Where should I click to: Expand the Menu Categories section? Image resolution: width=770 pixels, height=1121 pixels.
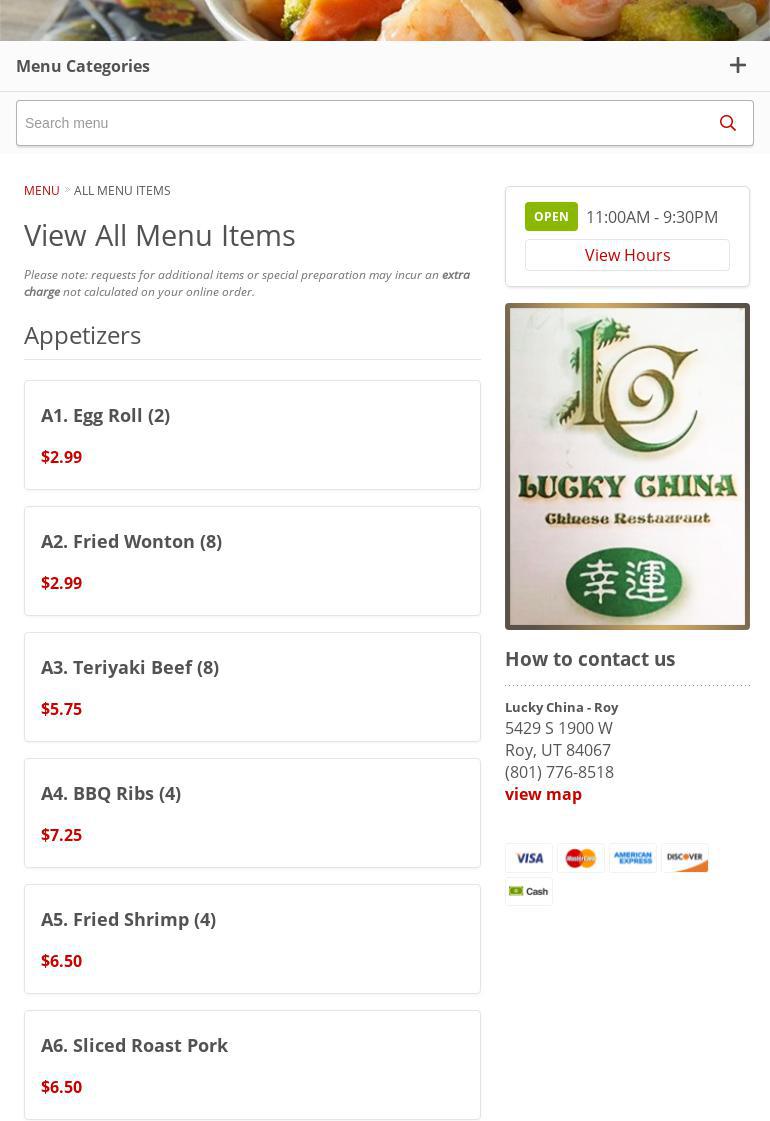point(737,66)
